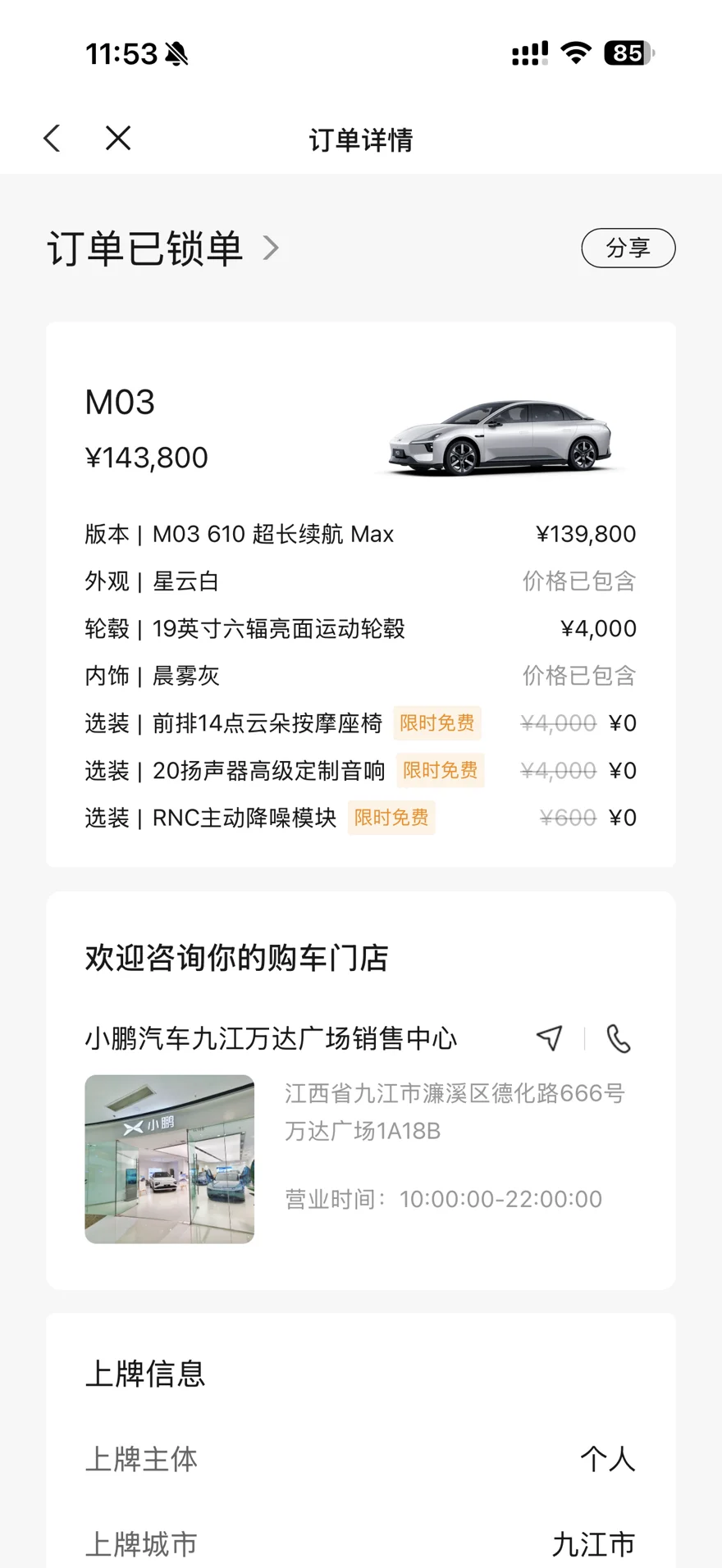This screenshot has height=1568, width=722.
Task: Go back using the top arrow
Action: pos(52,139)
